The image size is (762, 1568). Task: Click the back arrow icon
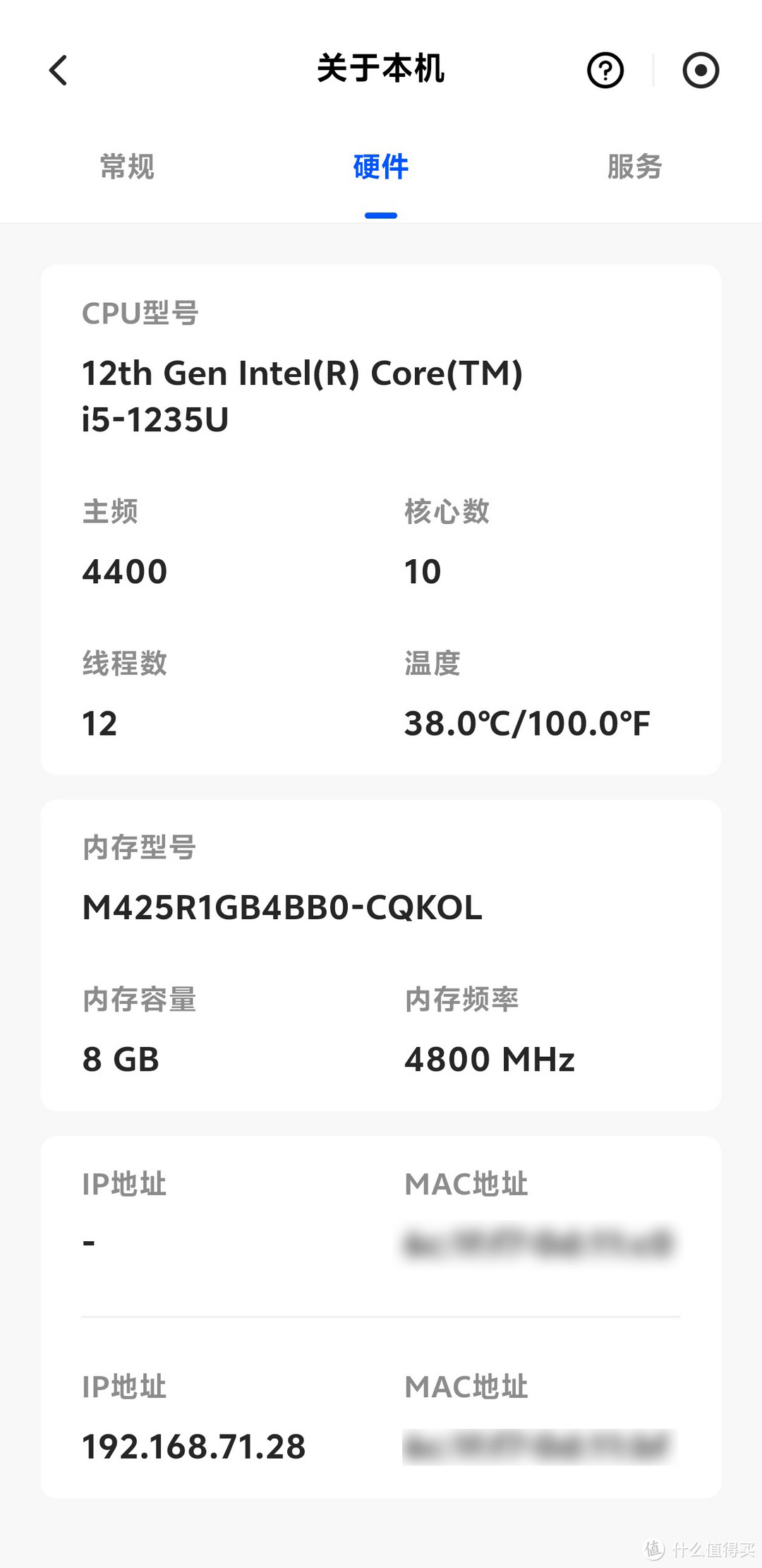pos(59,70)
